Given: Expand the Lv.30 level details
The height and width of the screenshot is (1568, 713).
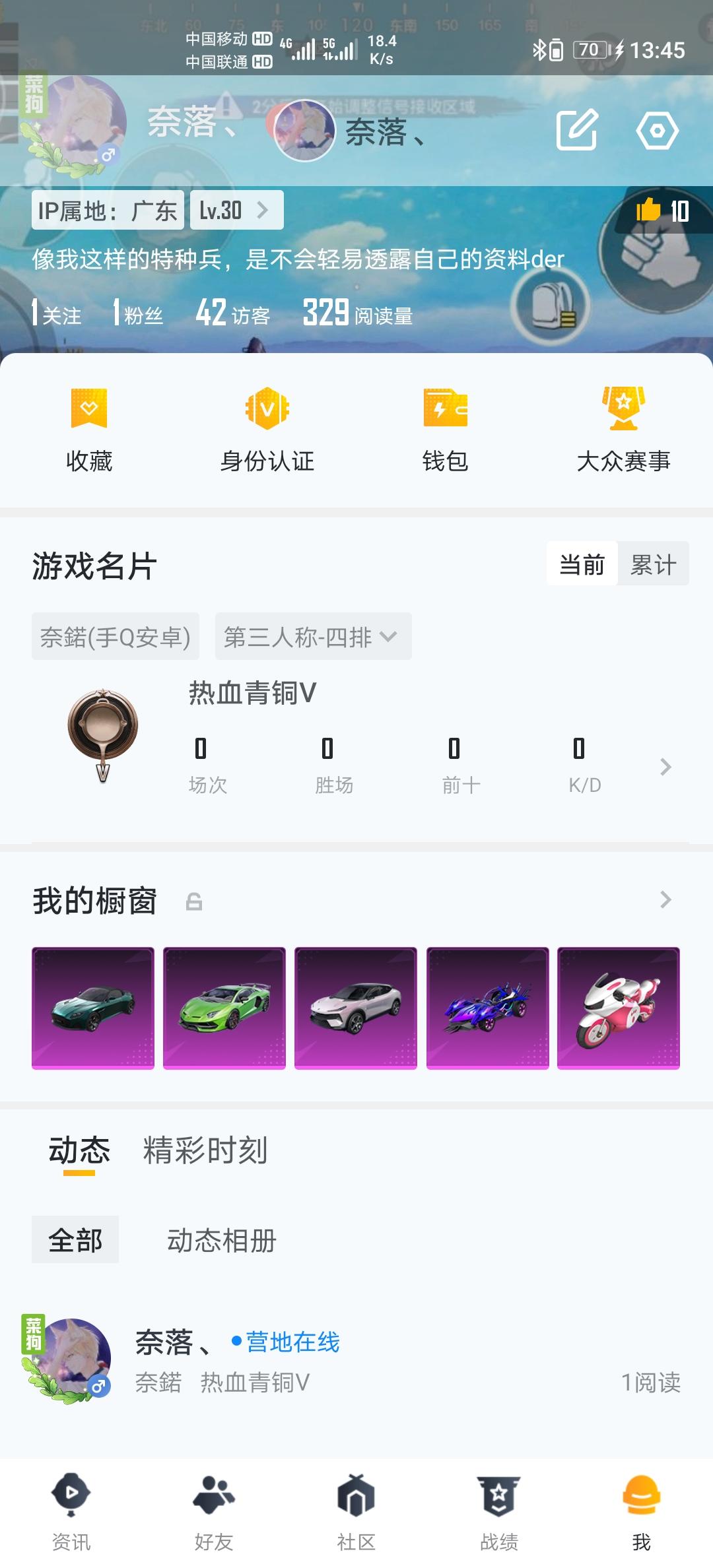Looking at the screenshot, I should 238,210.
